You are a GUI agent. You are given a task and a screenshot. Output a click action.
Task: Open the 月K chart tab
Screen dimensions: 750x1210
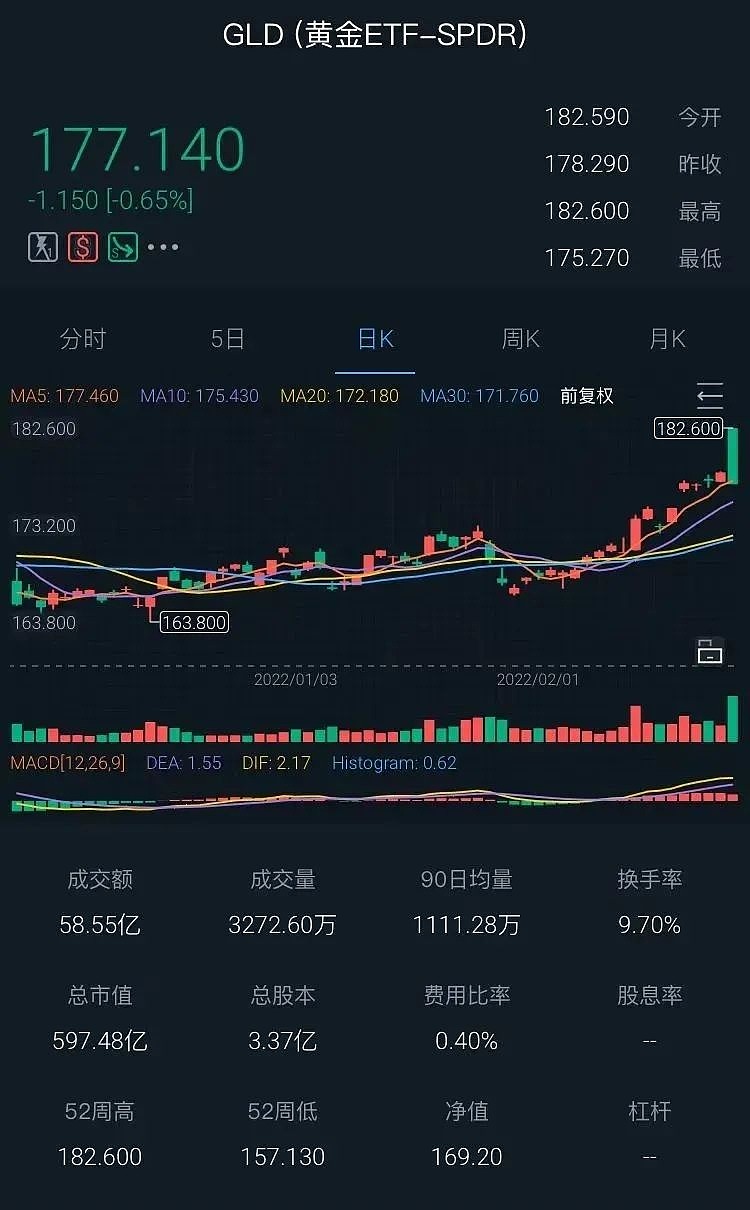point(668,339)
